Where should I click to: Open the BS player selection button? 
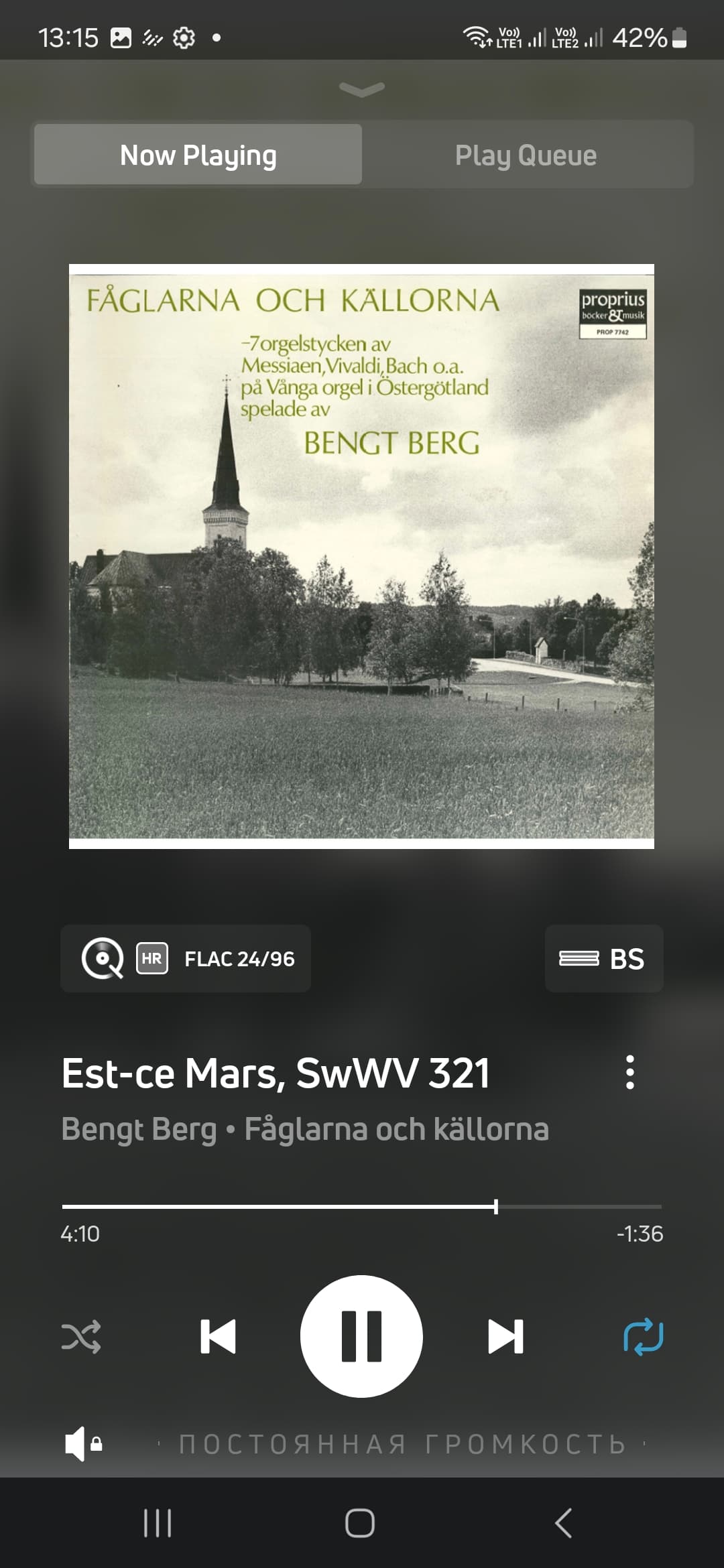coord(604,958)
